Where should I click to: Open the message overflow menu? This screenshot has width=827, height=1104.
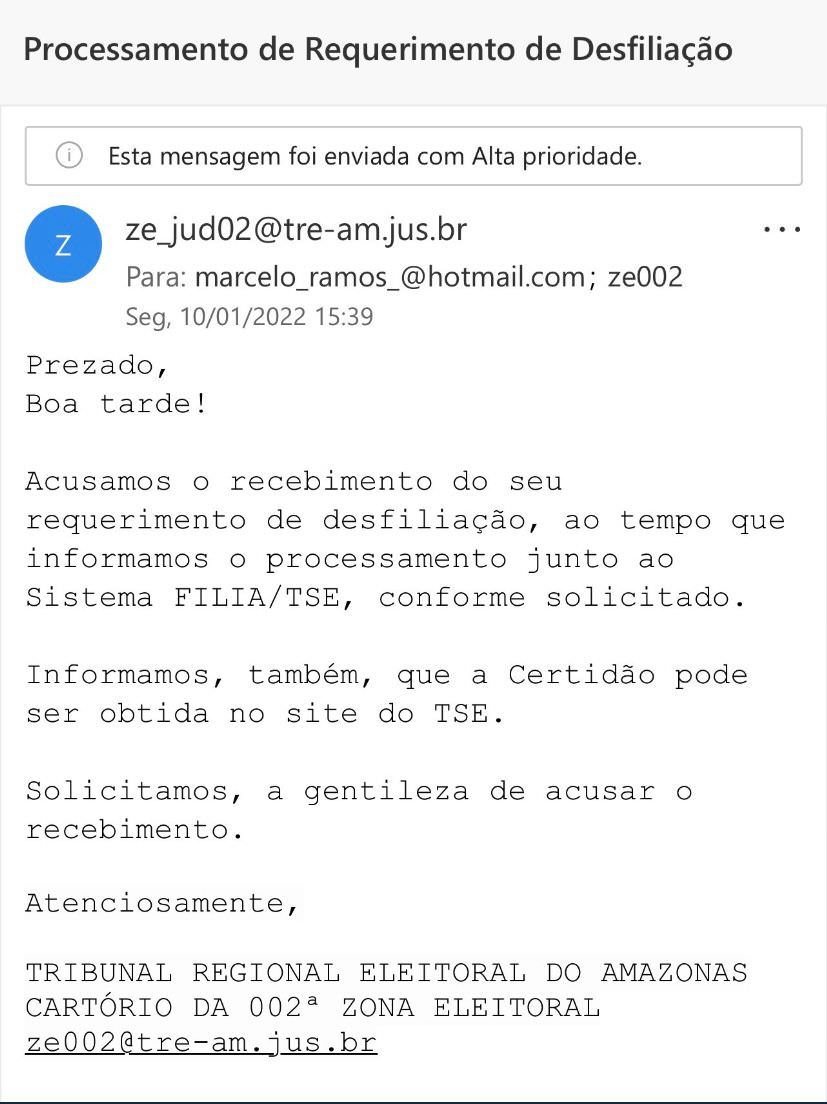[x=781, y=230]
